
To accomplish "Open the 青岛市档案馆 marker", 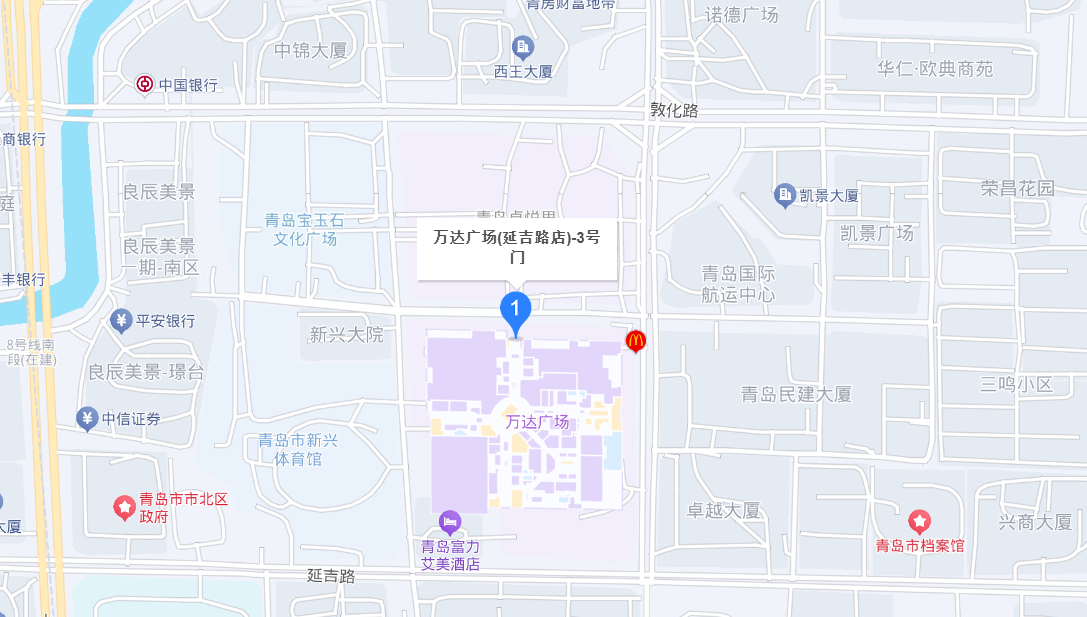I will 919,521.
